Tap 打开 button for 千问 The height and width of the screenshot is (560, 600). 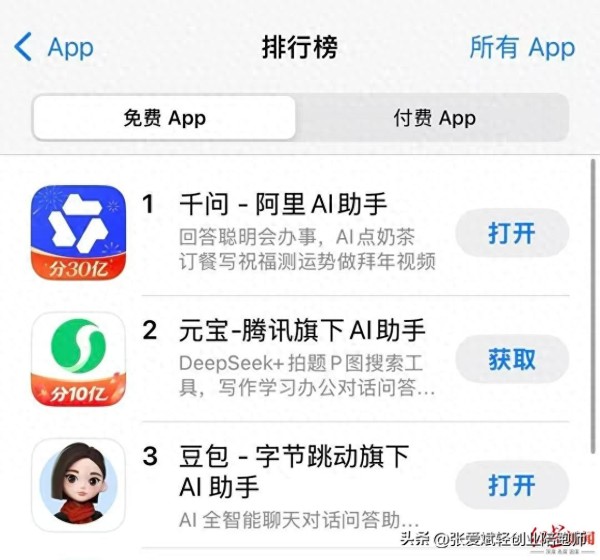[512, 234]
